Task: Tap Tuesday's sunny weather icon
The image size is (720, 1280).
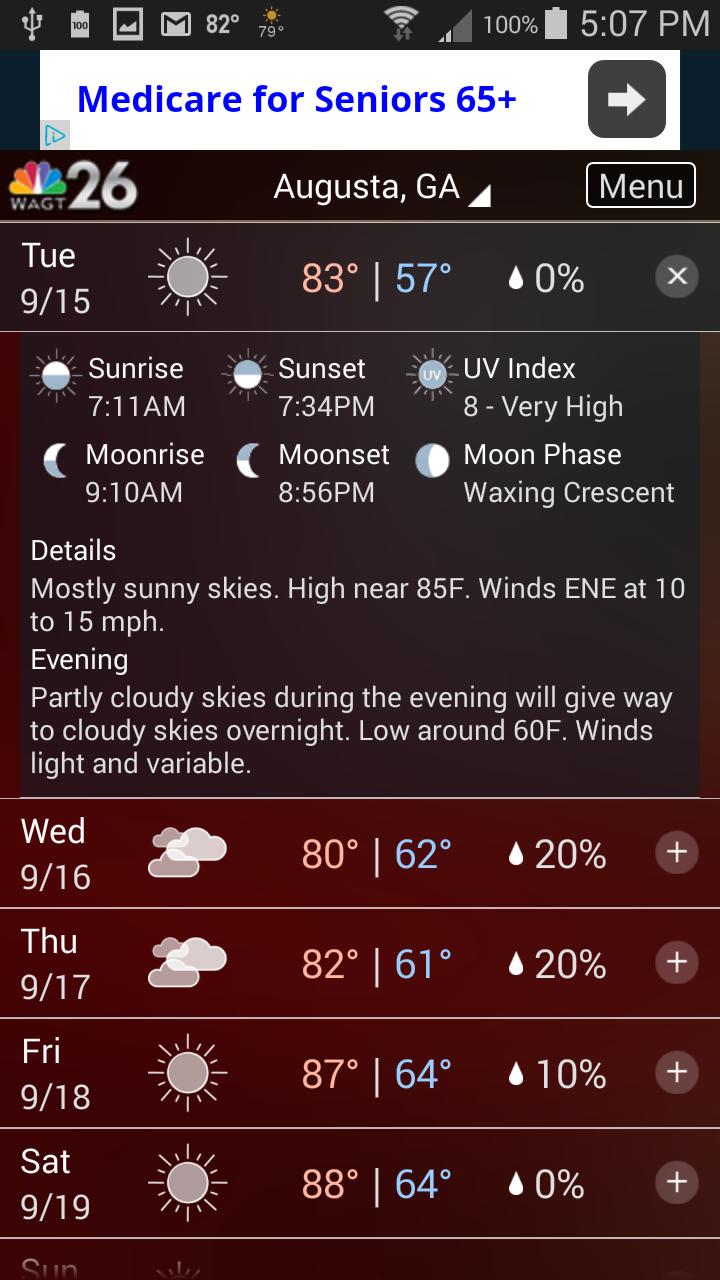Action: pos(186,277)
